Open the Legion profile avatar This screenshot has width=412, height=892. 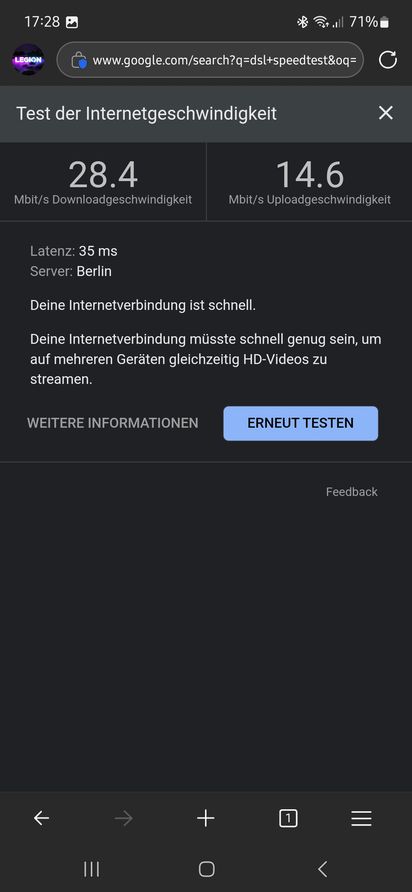coord(28,60)
